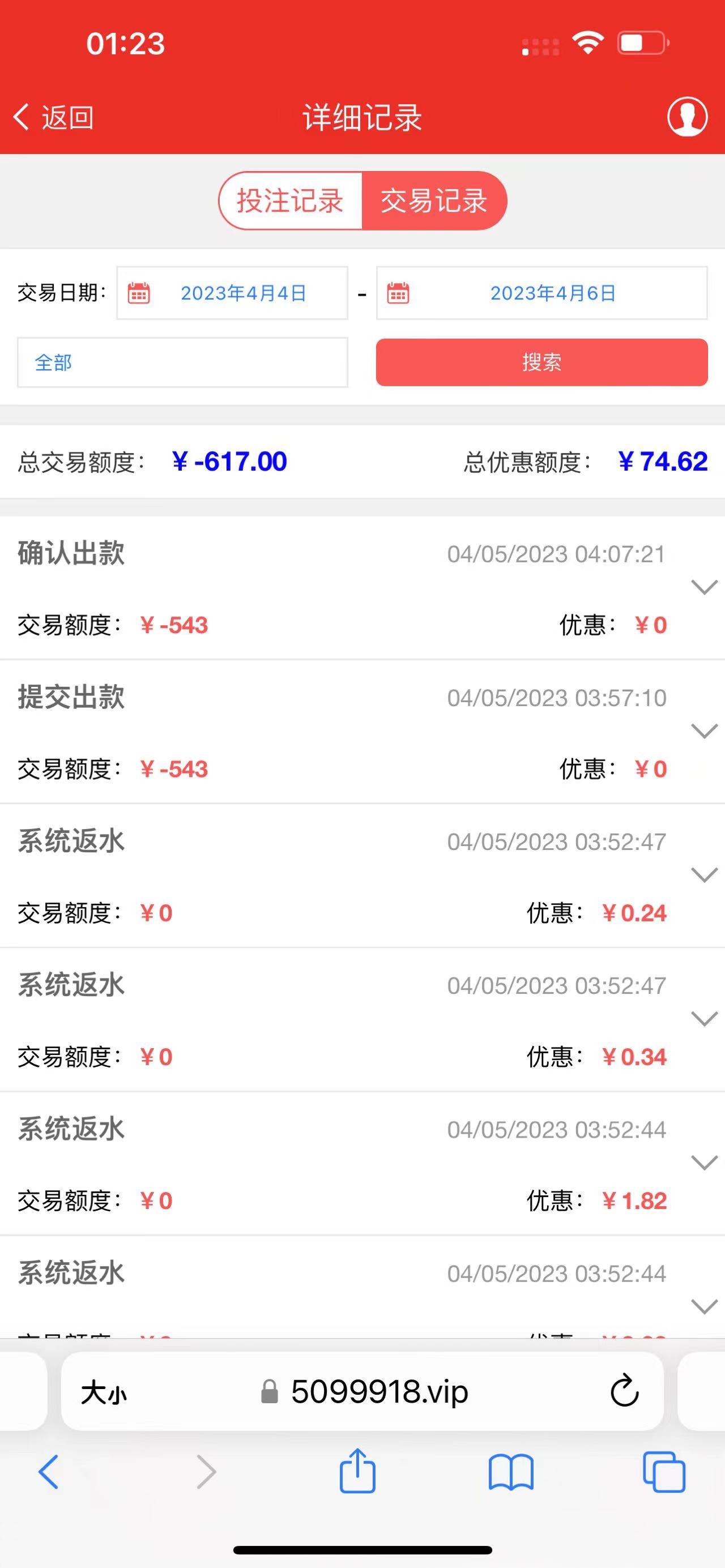Reload the page in Safari
The image size is (725, 1568).
coord(625,1391)
